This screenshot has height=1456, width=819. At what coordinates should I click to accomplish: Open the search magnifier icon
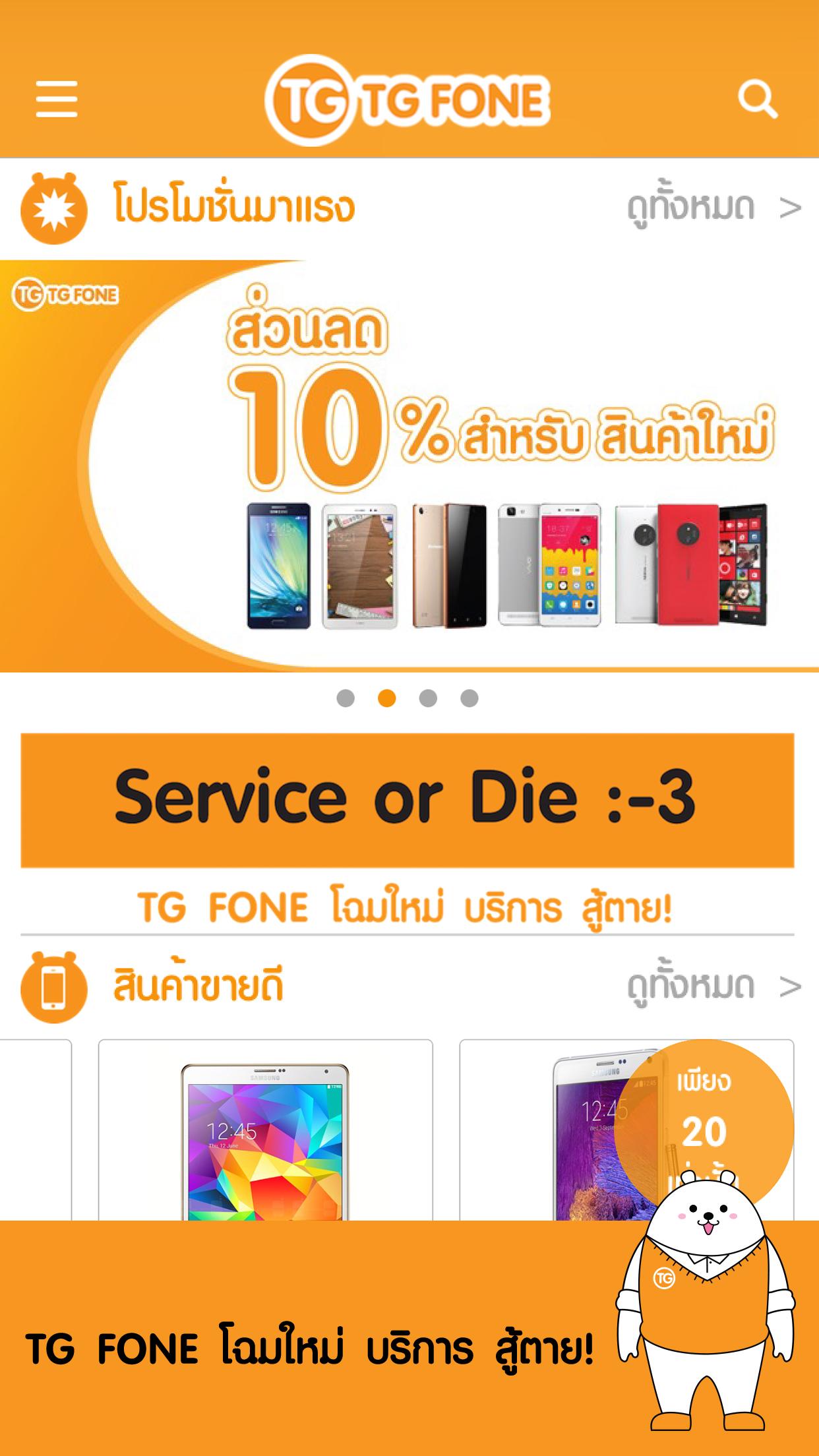tap(758, 100)
